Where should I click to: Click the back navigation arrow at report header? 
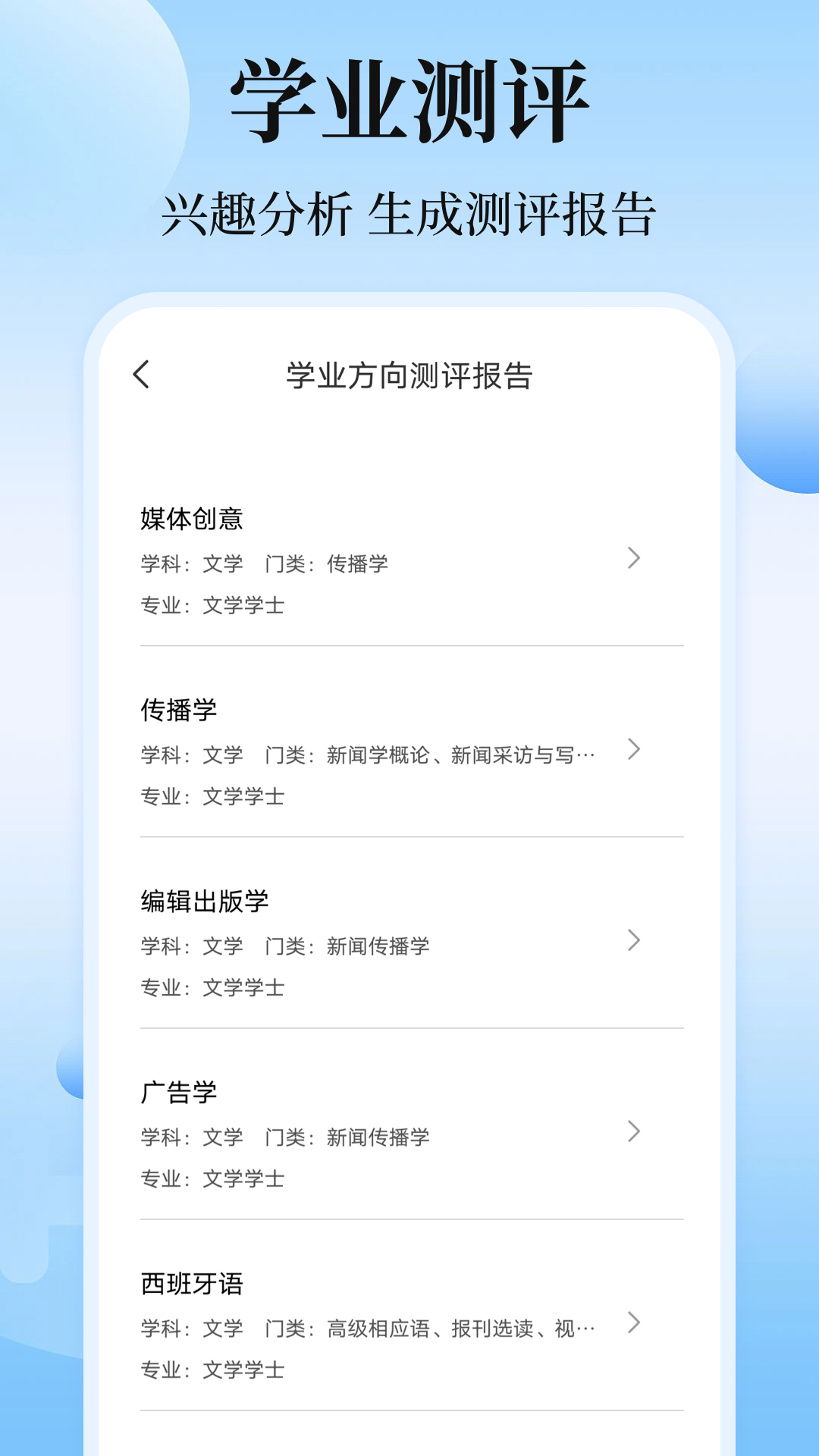tap(141, 376)
